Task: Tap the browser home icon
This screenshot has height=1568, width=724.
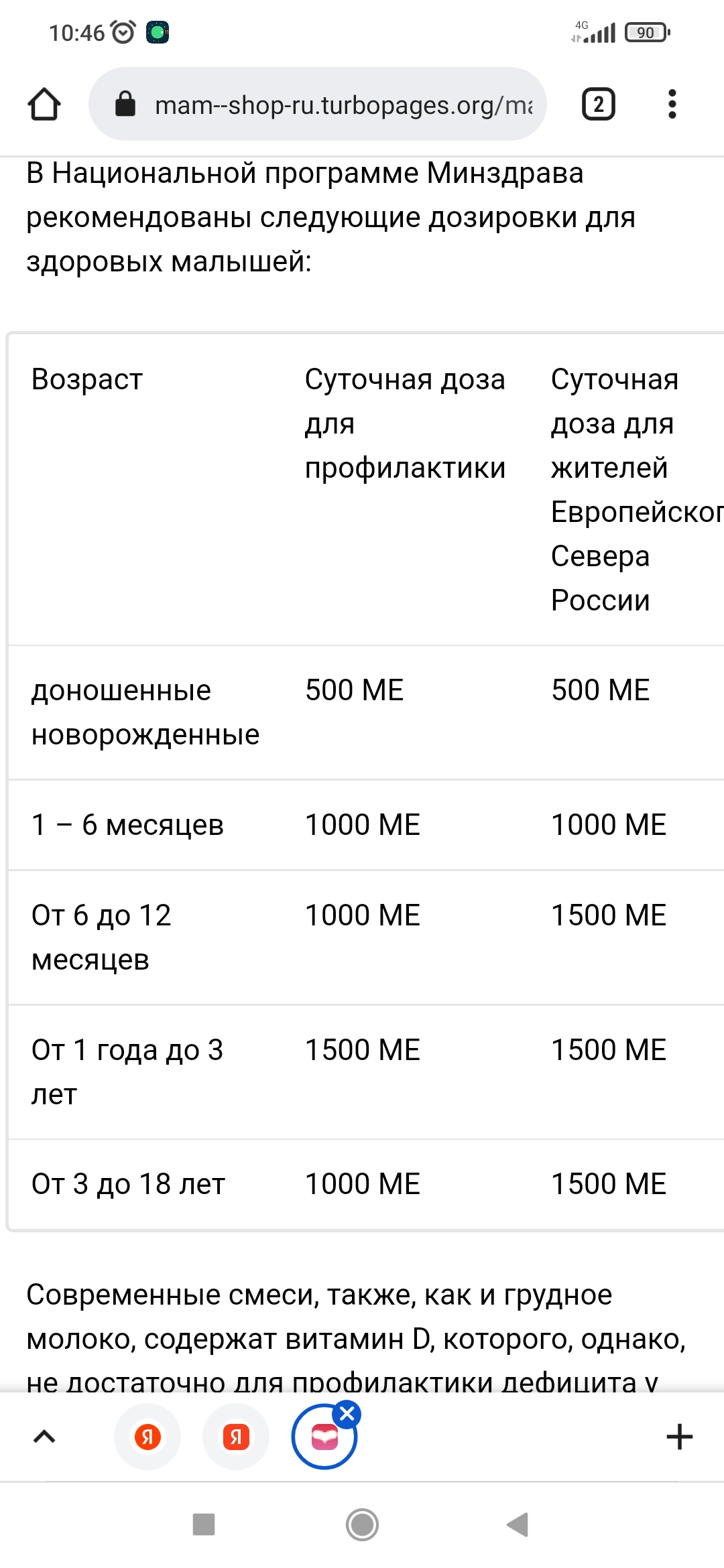Action: point(44,105)
